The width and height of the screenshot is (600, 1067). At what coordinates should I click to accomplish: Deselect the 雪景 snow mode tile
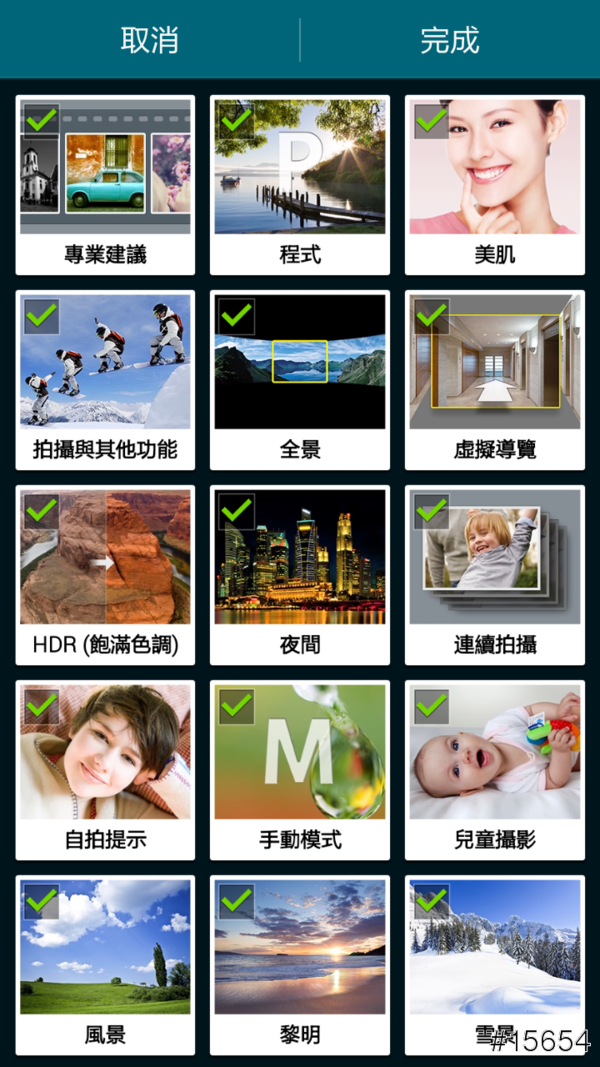click(495, 965)
